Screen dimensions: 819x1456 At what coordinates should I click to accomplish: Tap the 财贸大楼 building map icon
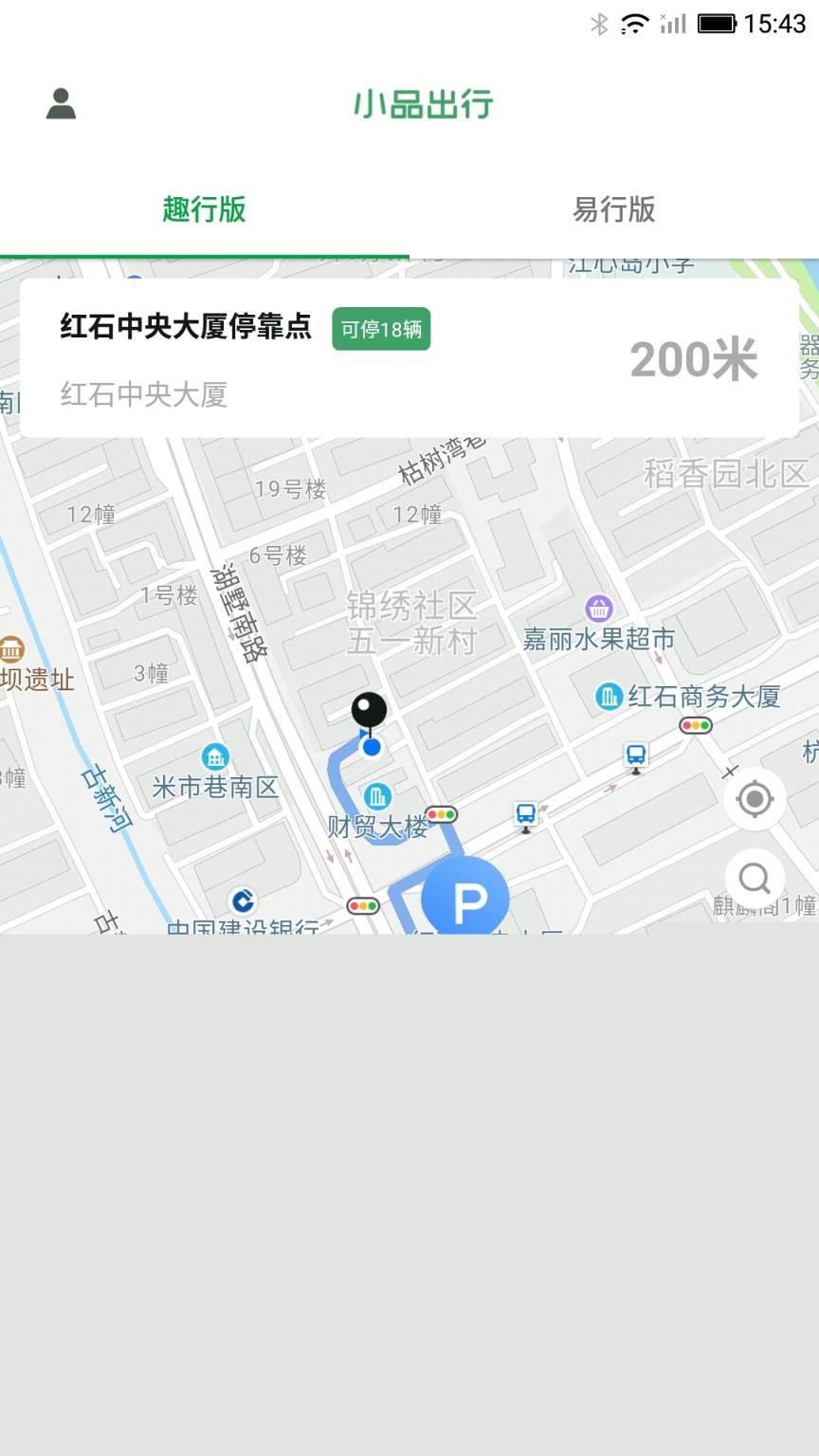377,797
